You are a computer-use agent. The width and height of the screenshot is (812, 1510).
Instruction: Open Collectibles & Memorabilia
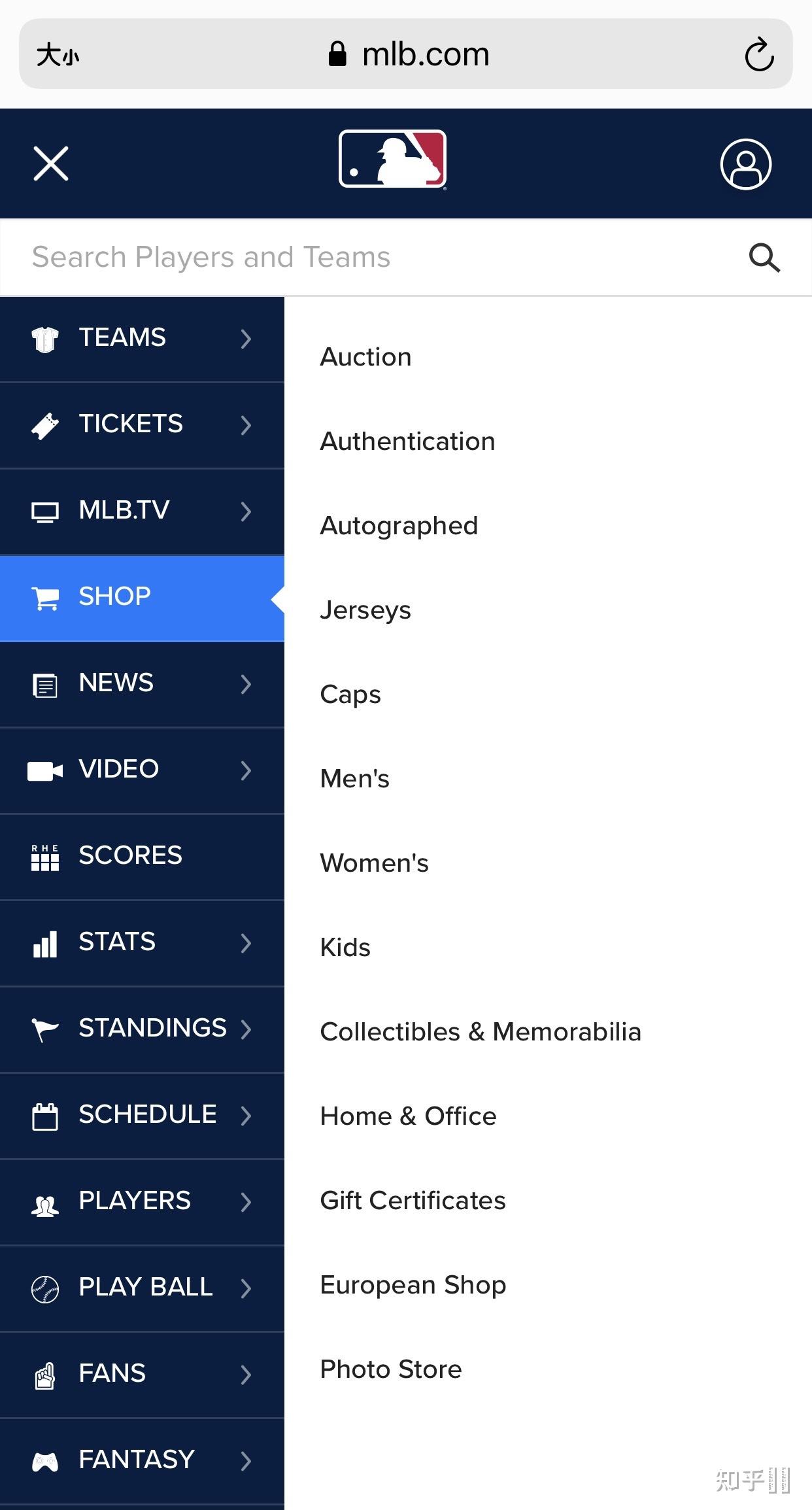(481, 1032)
